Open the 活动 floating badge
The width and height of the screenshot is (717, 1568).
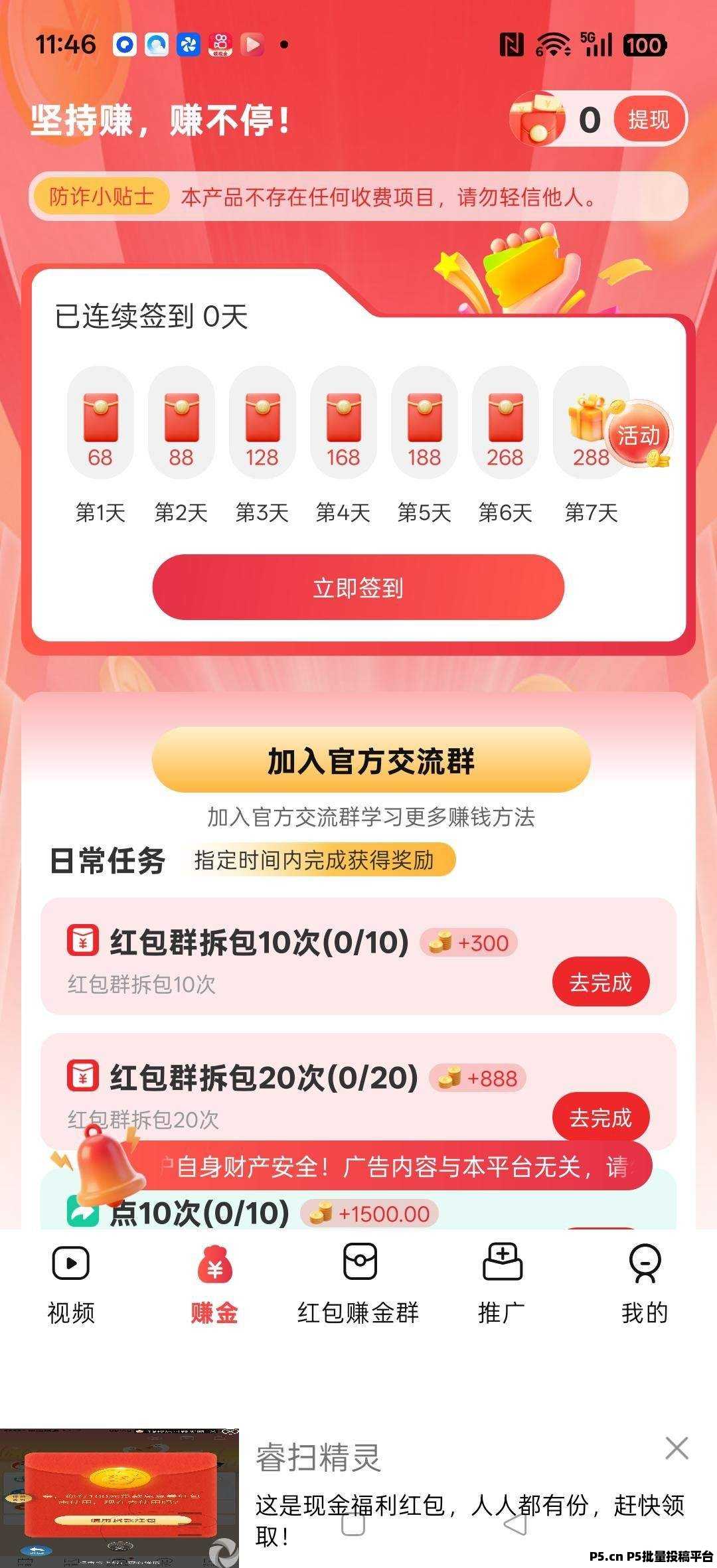639,436
